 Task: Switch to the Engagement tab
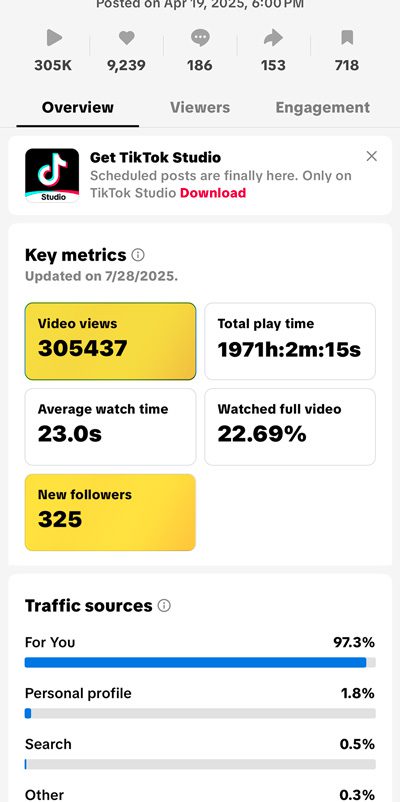coord(322,107)
